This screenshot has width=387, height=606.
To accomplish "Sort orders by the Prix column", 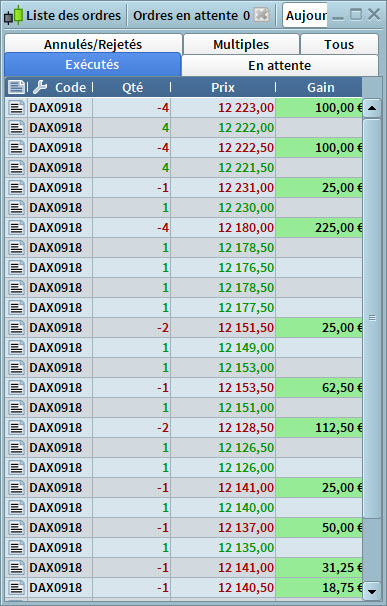I will 223,87.
